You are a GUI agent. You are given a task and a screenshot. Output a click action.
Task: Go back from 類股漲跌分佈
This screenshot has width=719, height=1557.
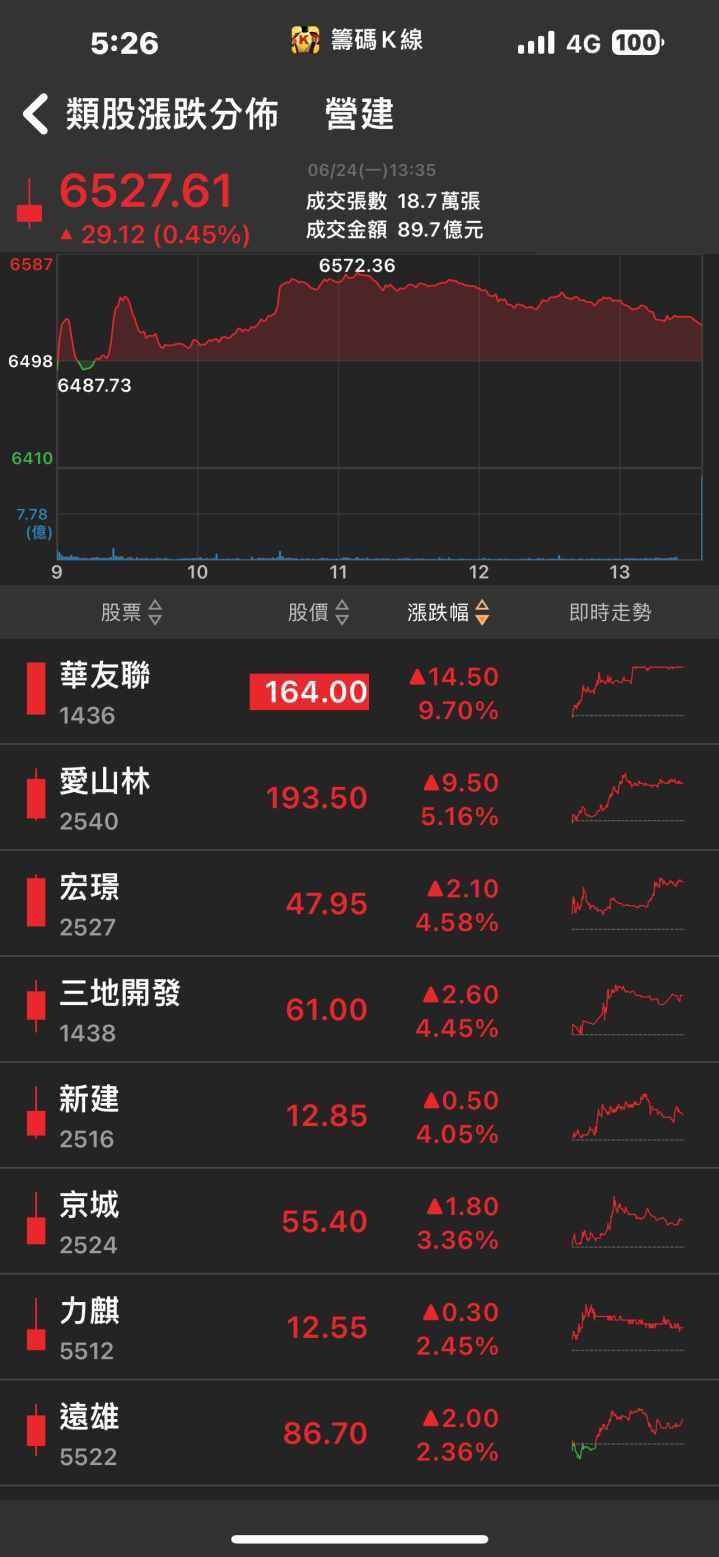36,114
